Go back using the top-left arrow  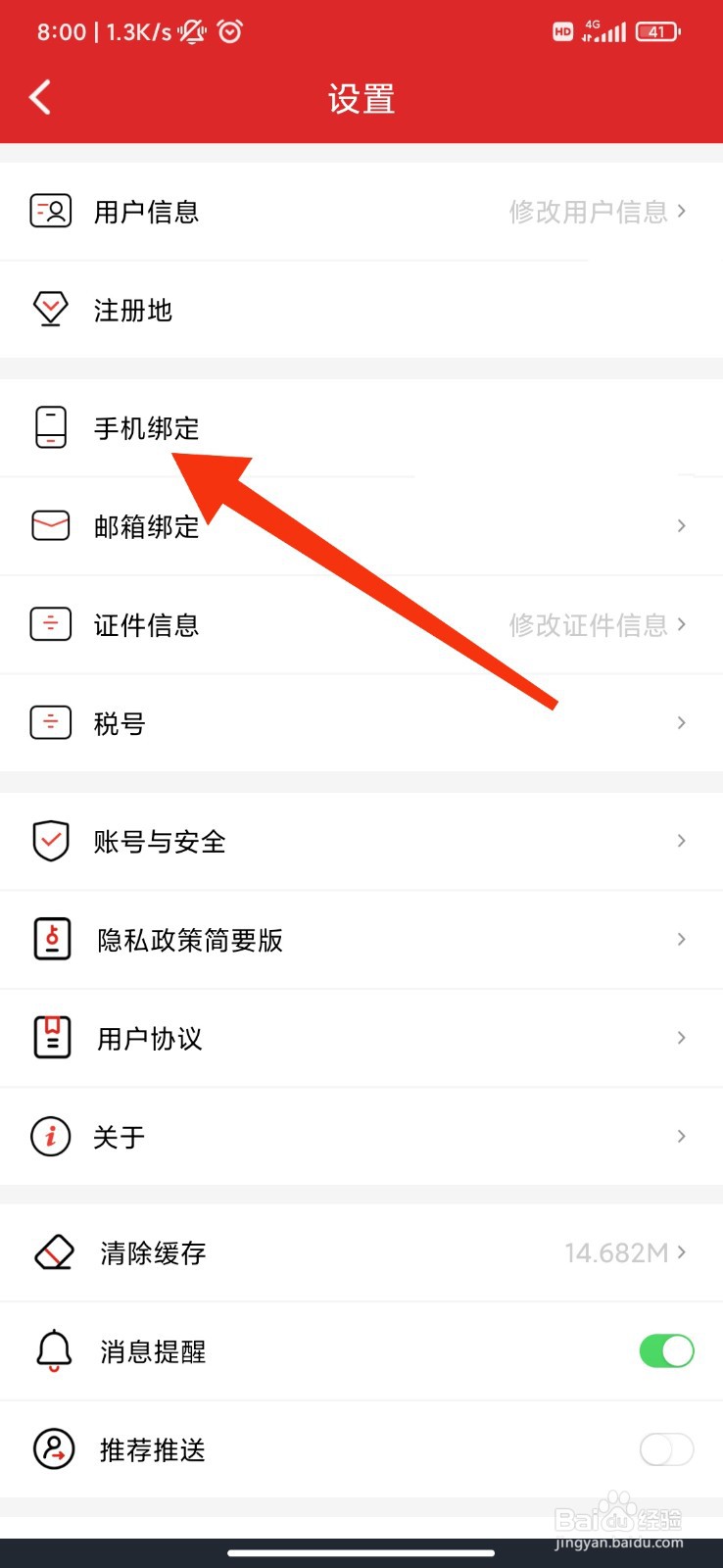pos(39,97)
